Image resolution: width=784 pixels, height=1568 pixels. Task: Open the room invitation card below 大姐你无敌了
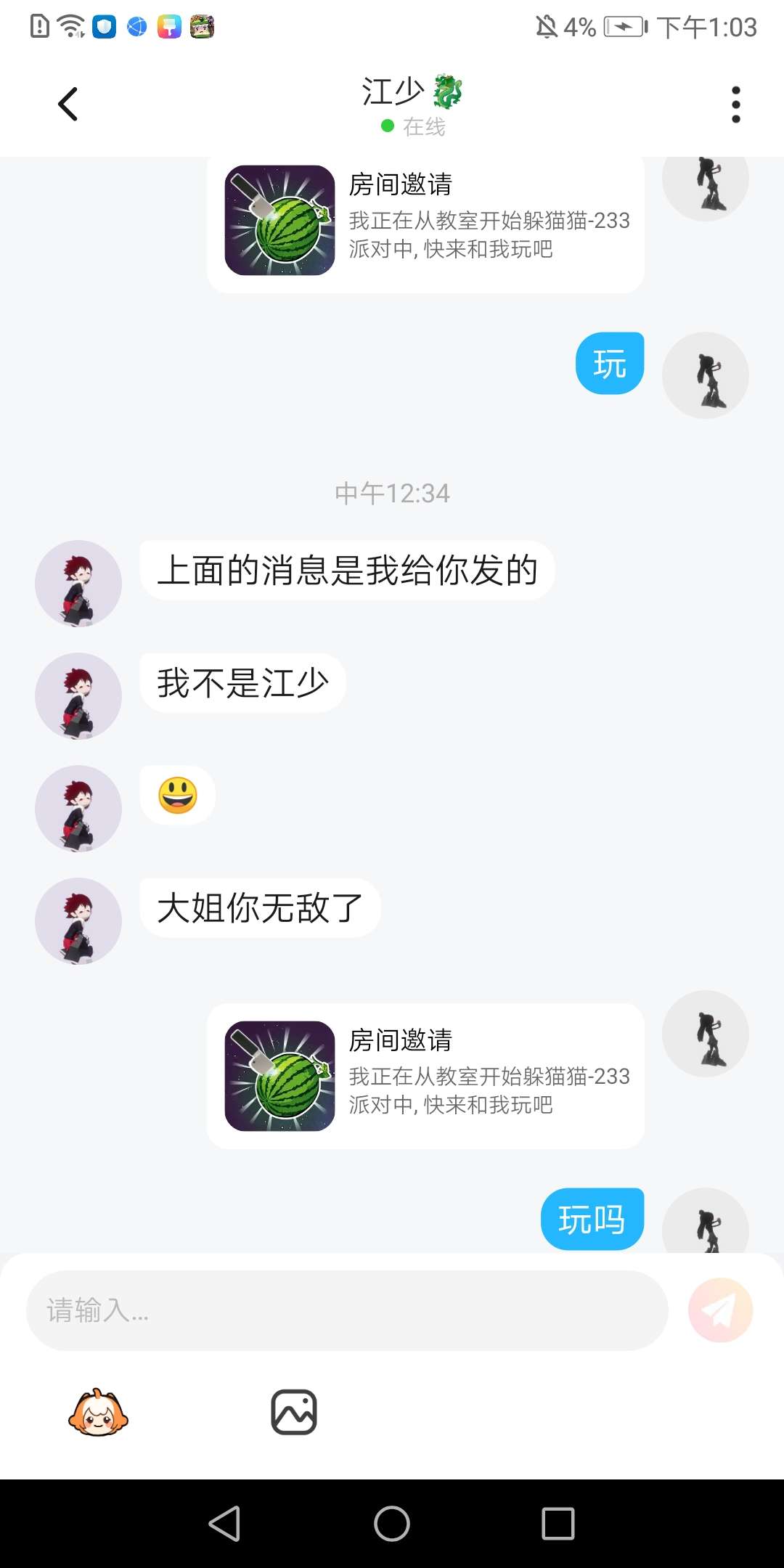425,1075
